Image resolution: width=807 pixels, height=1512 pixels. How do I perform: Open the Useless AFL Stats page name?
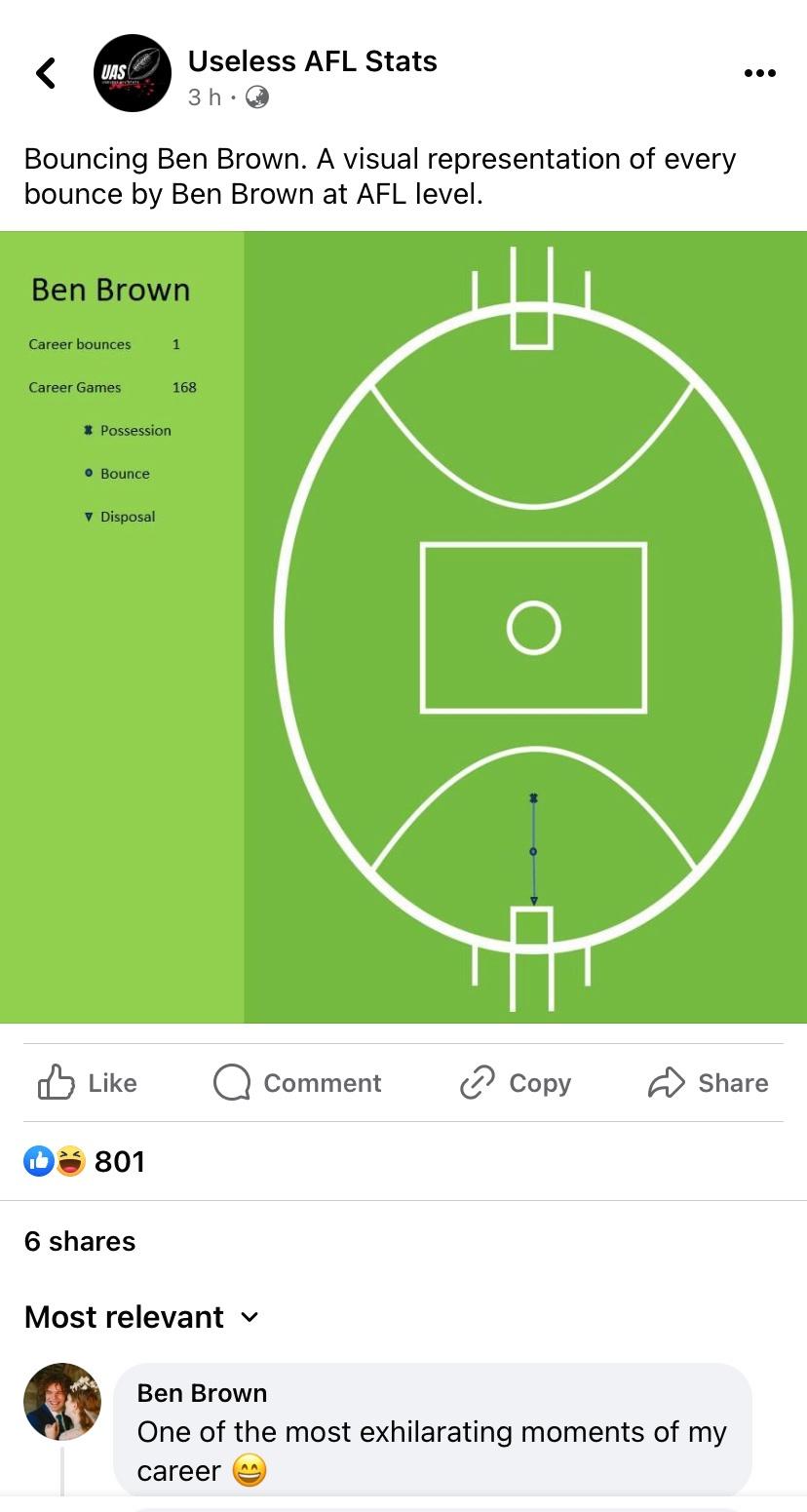[x=312, y=61]
